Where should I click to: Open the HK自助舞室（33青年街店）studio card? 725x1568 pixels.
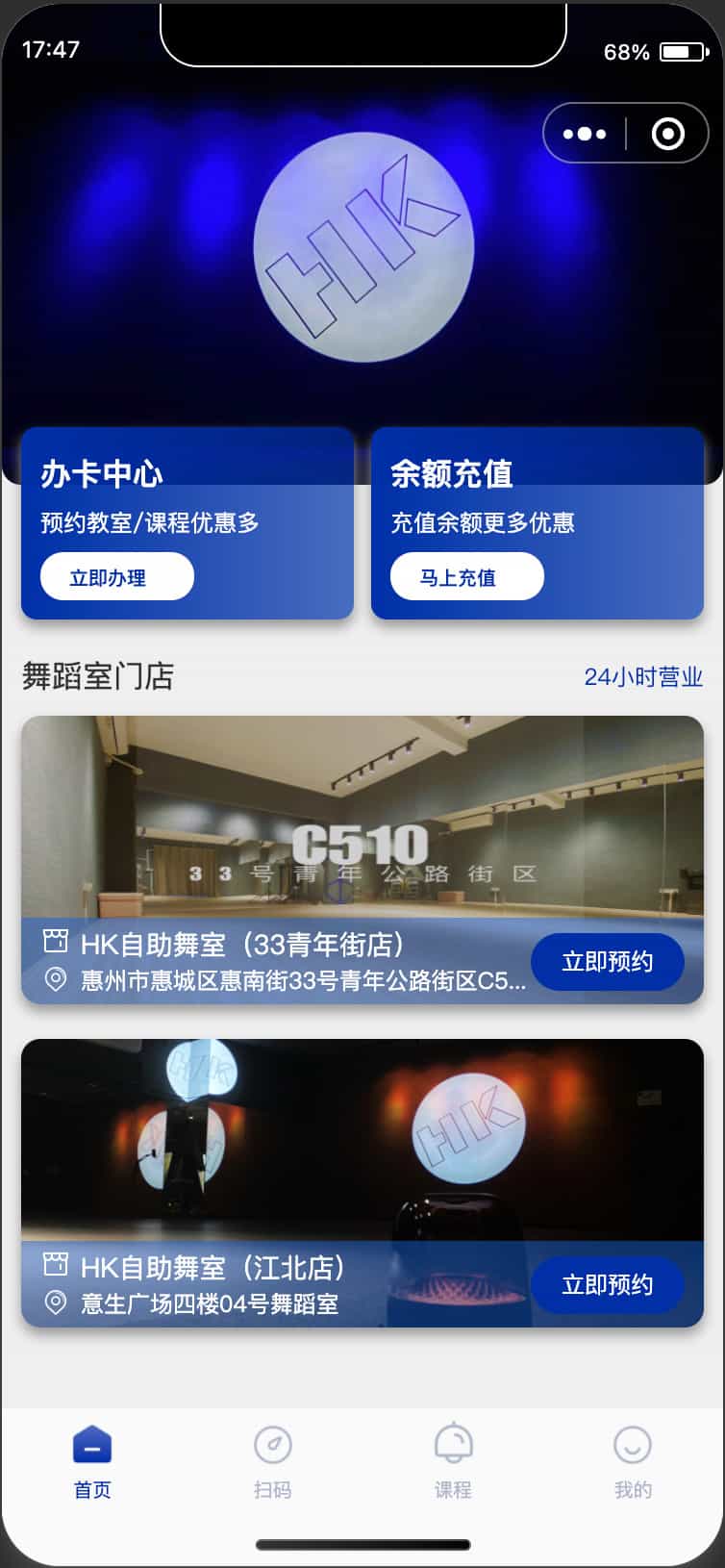tap(362, 860)
